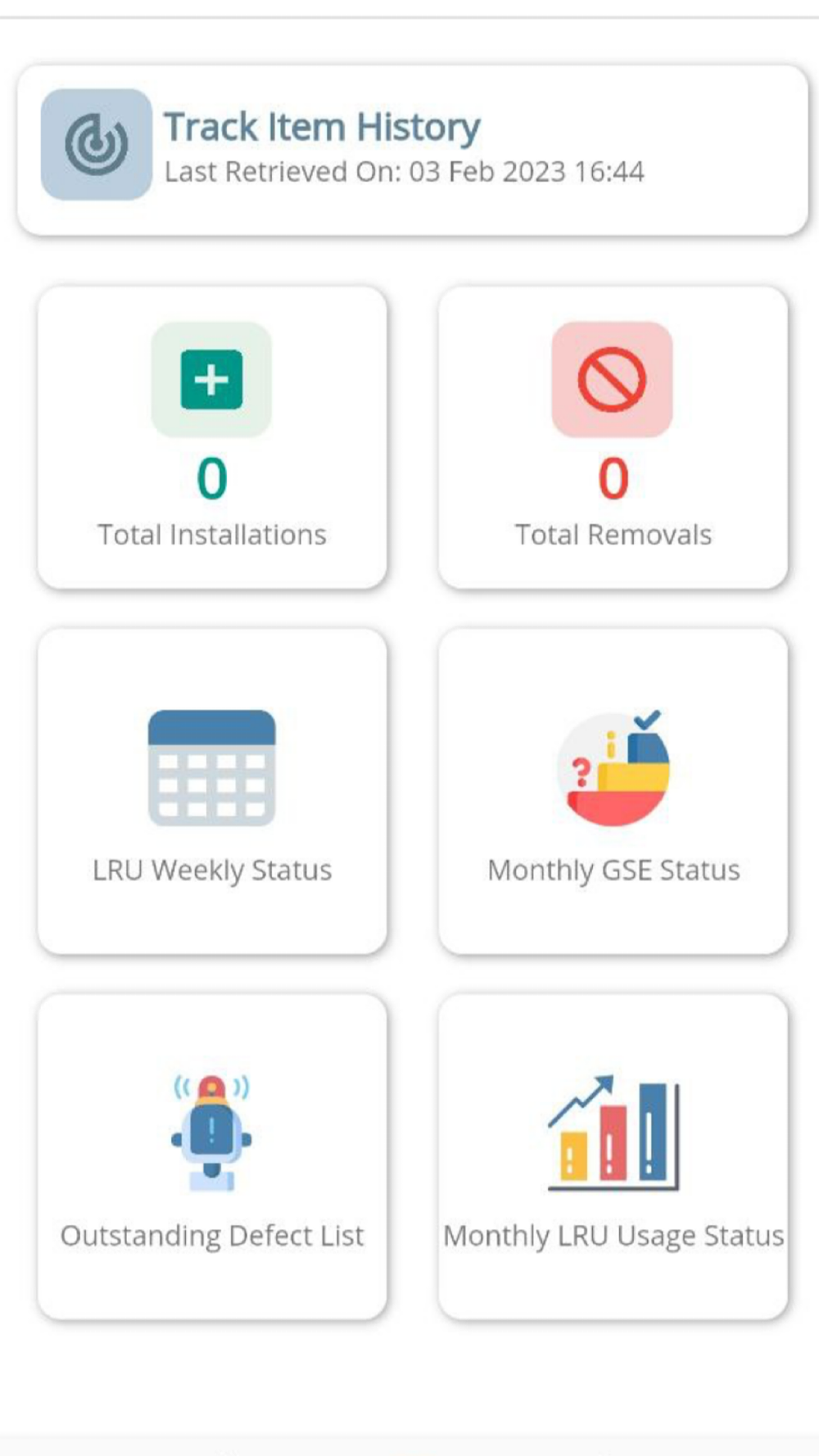View Monthly LRU Usage Status
This screenshot has width=819, height=1456.
pyautogui.click(x=613, y=1156)
